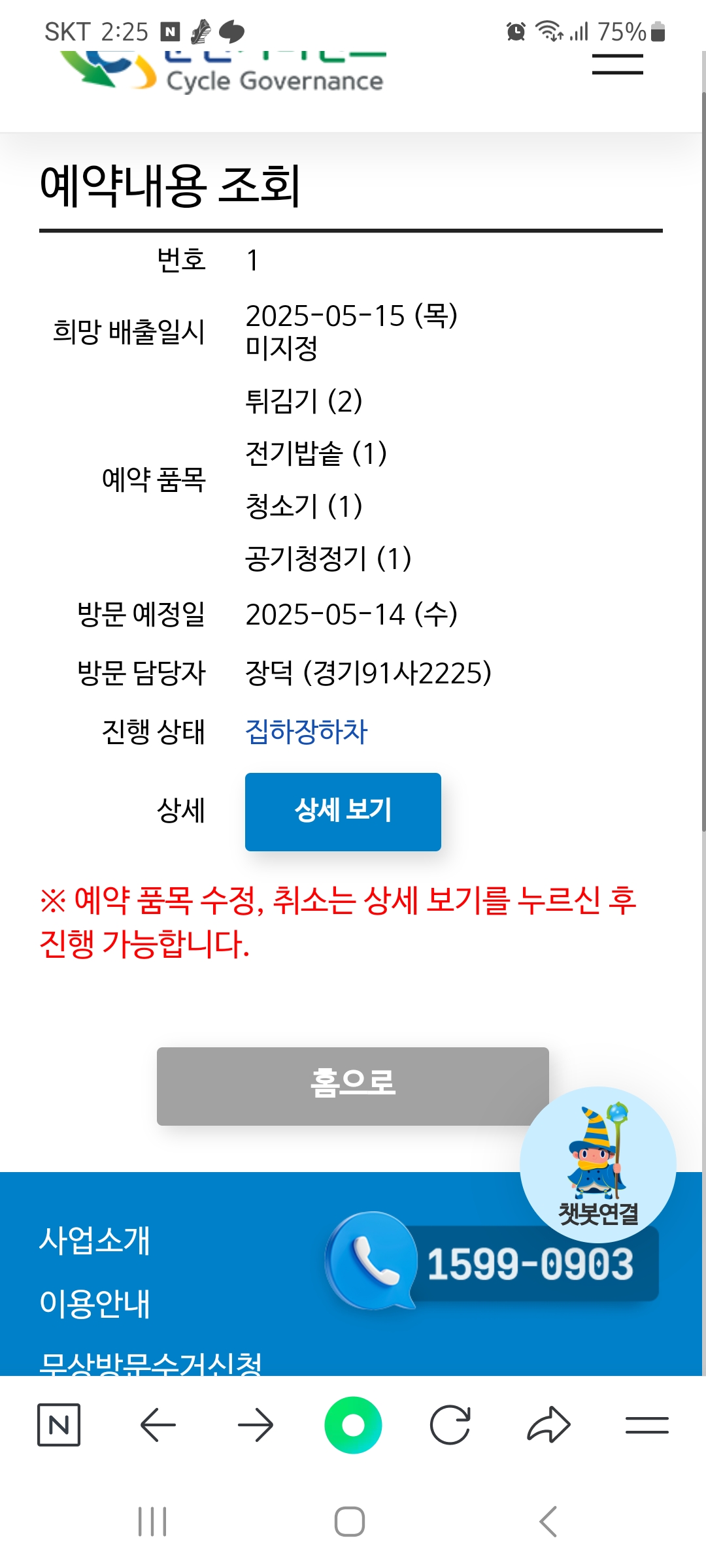This screenshot has height=1568, width=706.
Task: Open the 챗봇연결 chatbot
Action: point(597,1164)
